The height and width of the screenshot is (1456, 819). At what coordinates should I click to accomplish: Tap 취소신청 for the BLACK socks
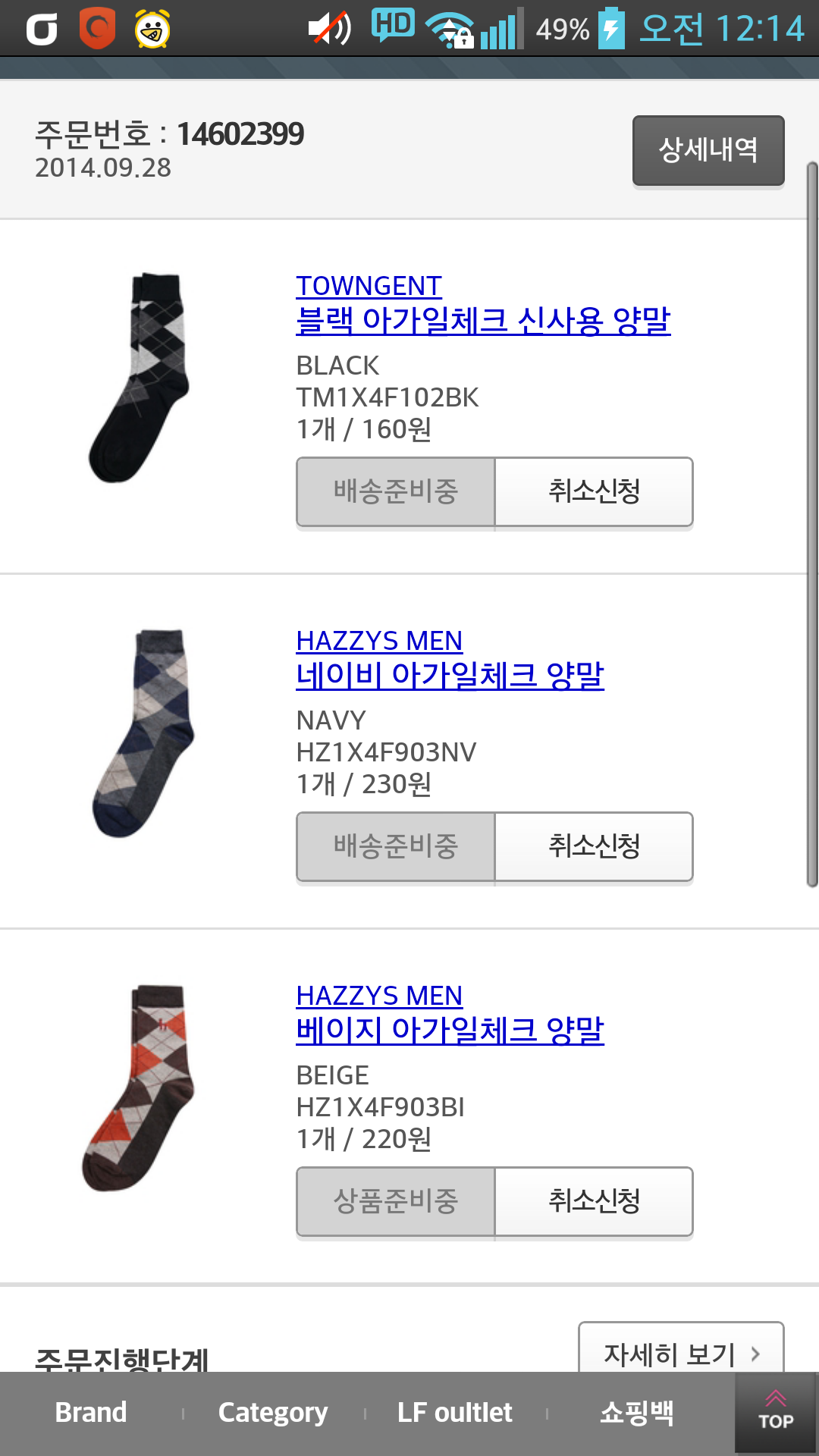tap(594, 491)
